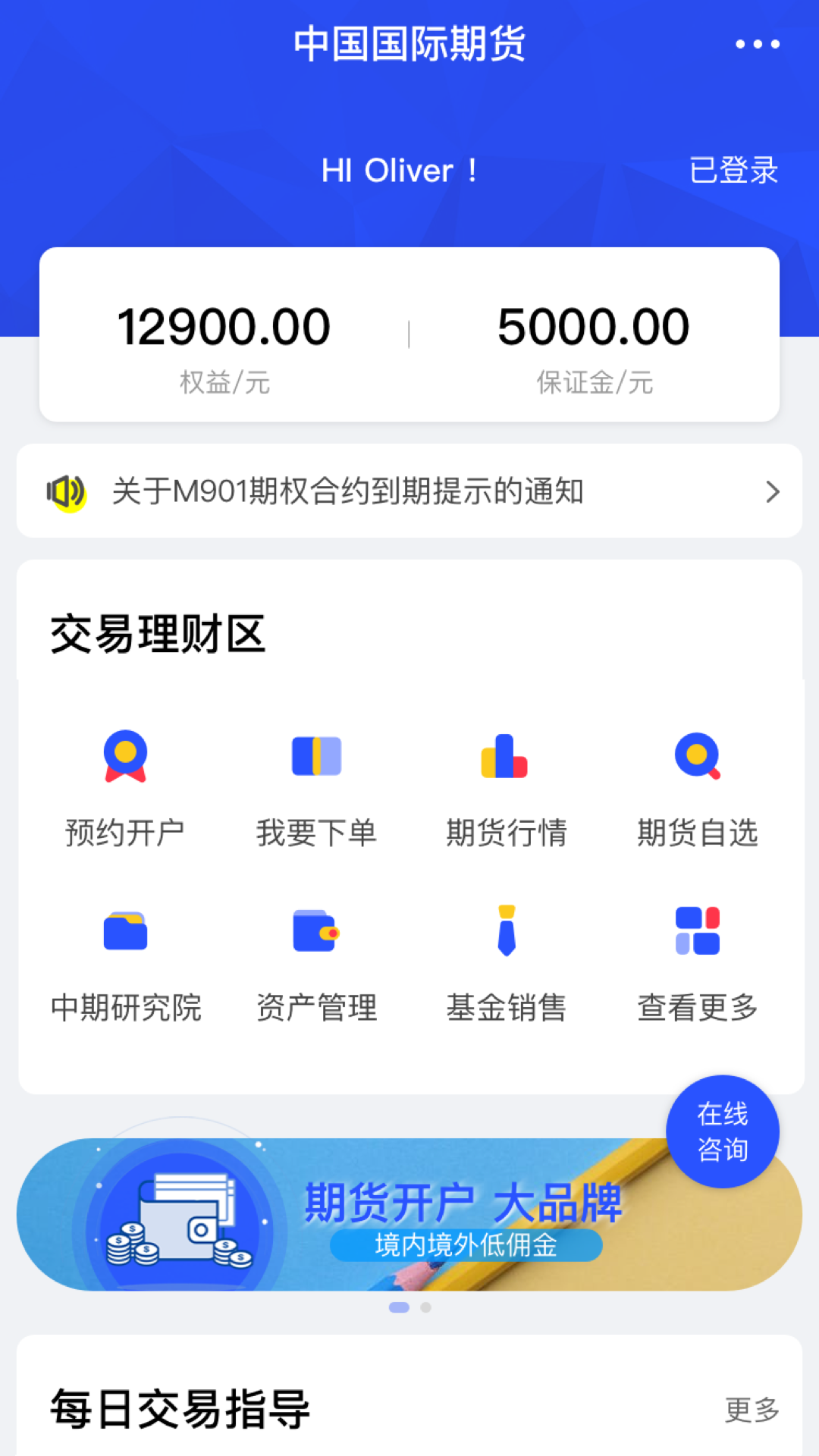Open the M901 option expiry notice
The image size is (819, 1456).
(x=409, y=491)
